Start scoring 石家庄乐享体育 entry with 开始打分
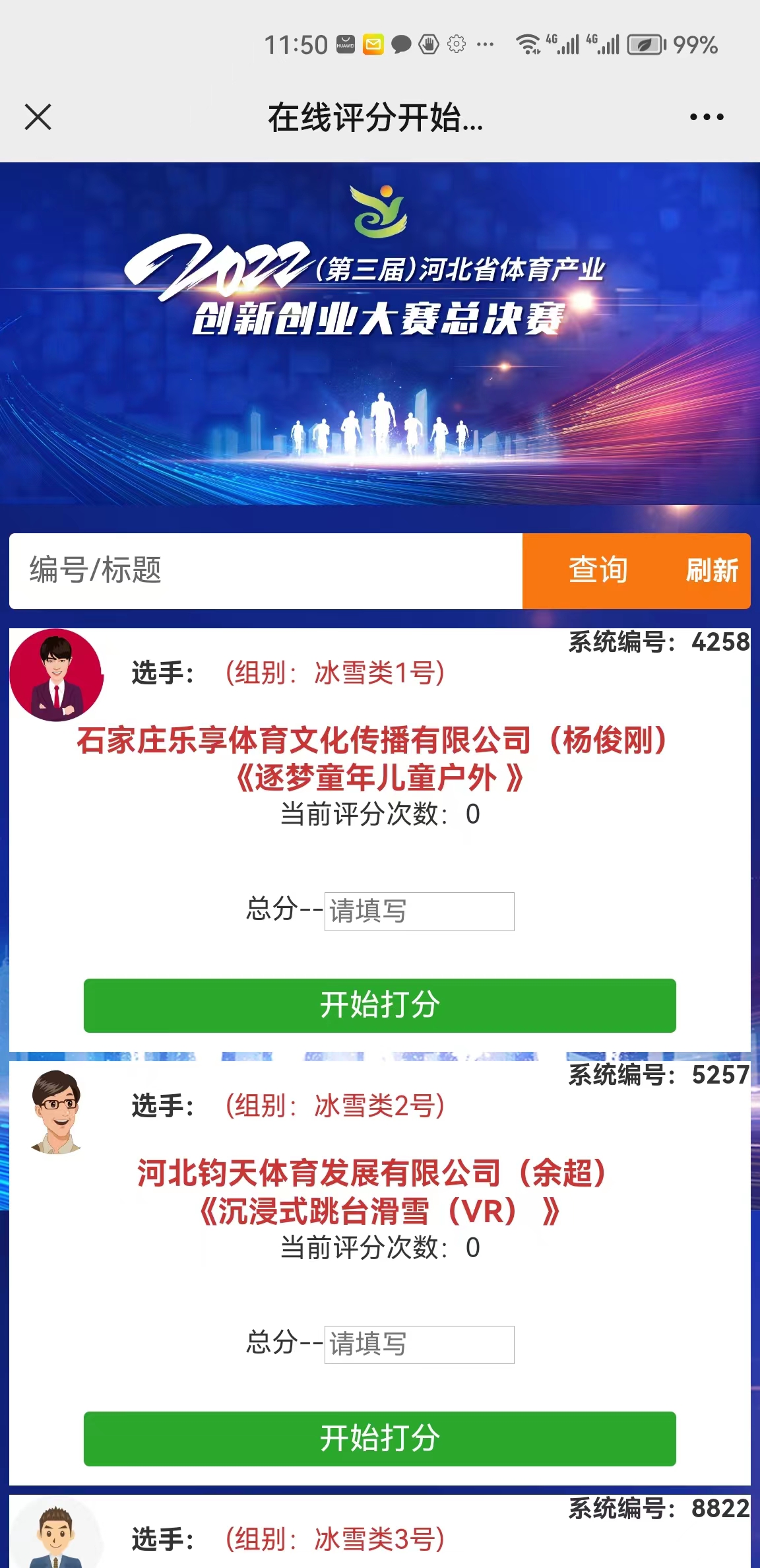Viewport: 760px width, 1568px height. [x=380, y=1006]
